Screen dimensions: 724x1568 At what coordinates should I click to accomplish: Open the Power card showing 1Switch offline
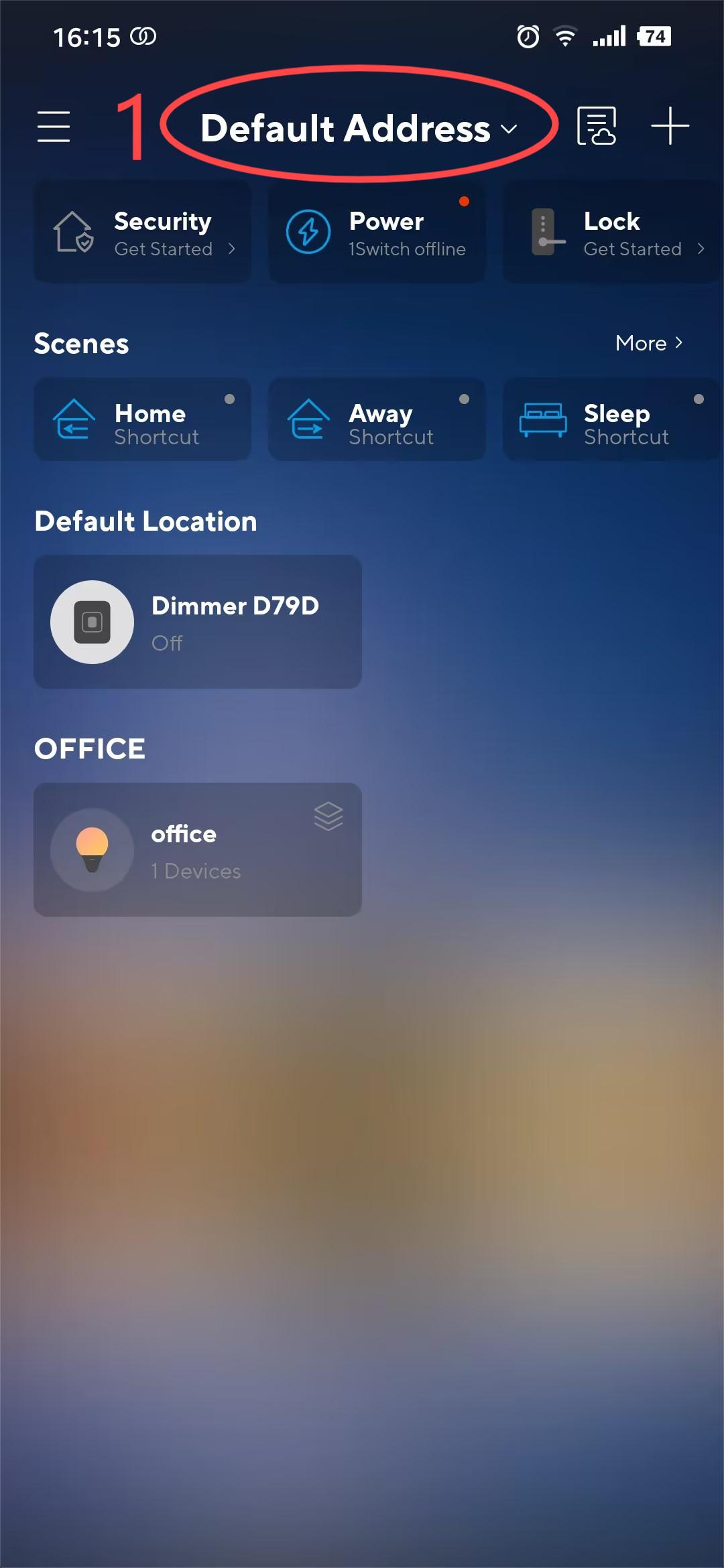tap(377, 233)
